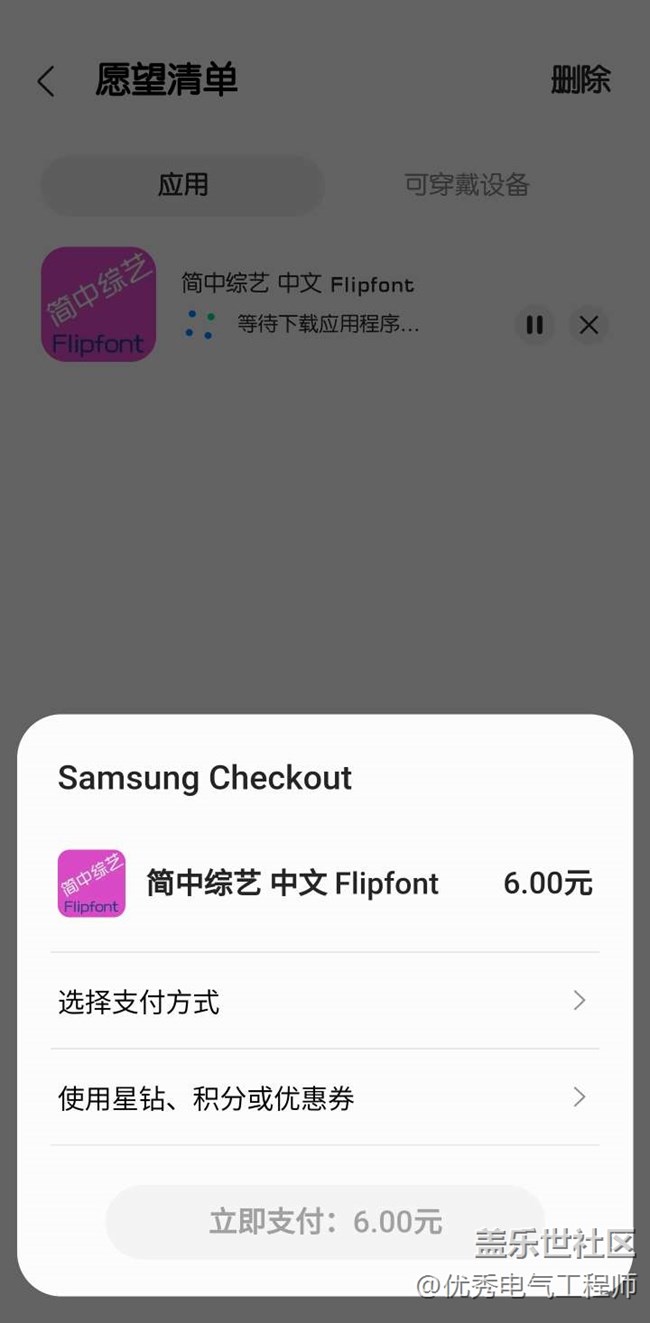
Task: Tap the 立即支付：6.00元 button
Action: (x=325, y=1221)
